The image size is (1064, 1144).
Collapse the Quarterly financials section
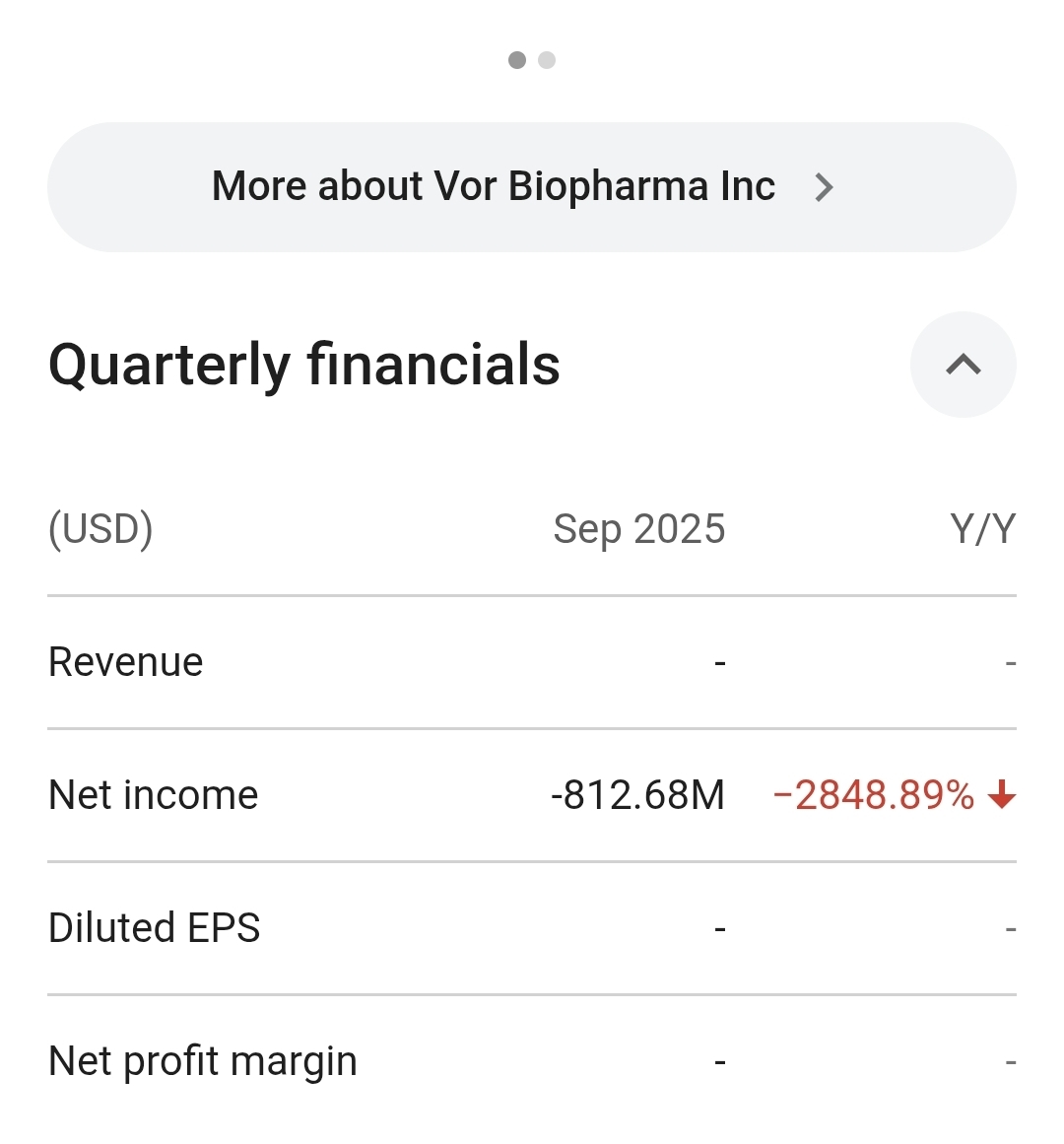963,365
